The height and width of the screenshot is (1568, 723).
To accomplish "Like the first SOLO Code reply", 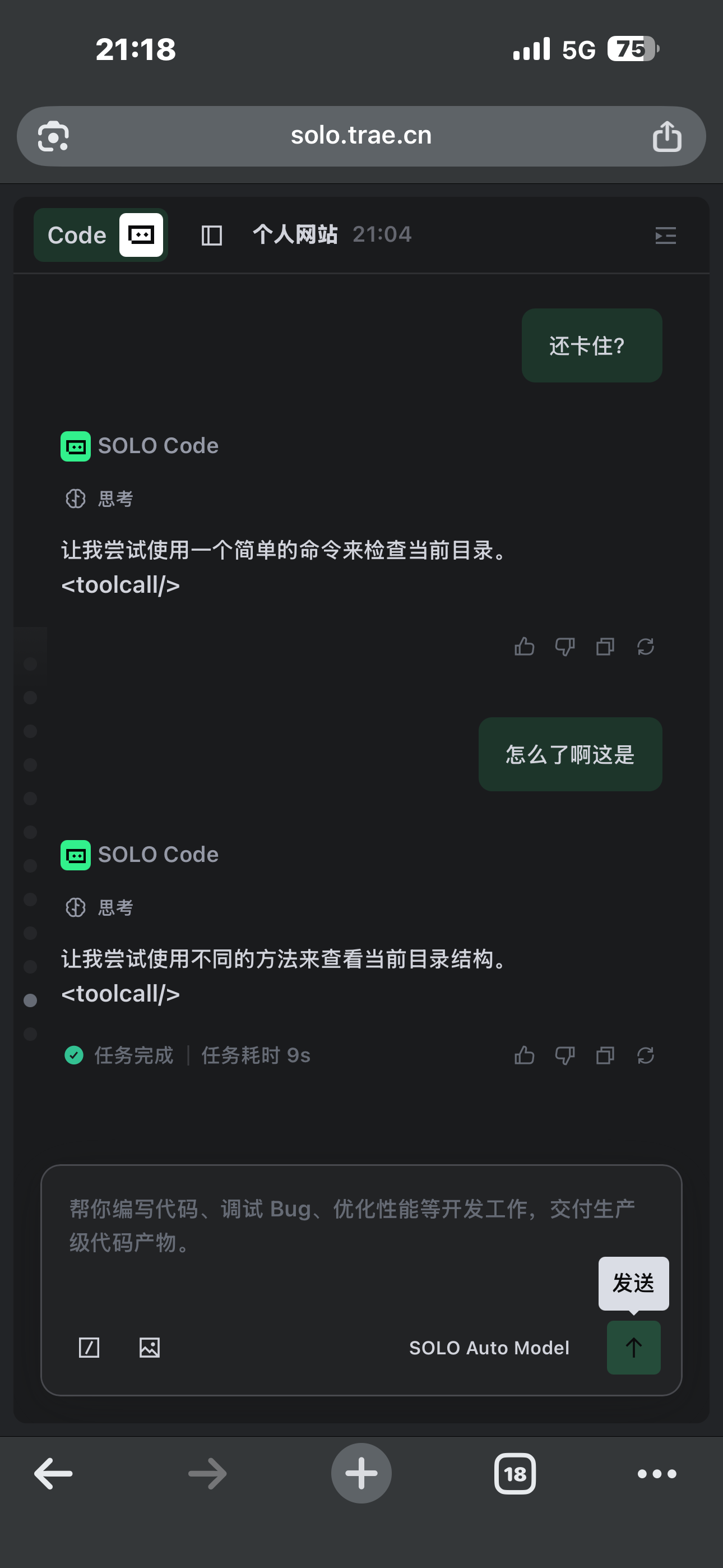I will click(524, 647).
